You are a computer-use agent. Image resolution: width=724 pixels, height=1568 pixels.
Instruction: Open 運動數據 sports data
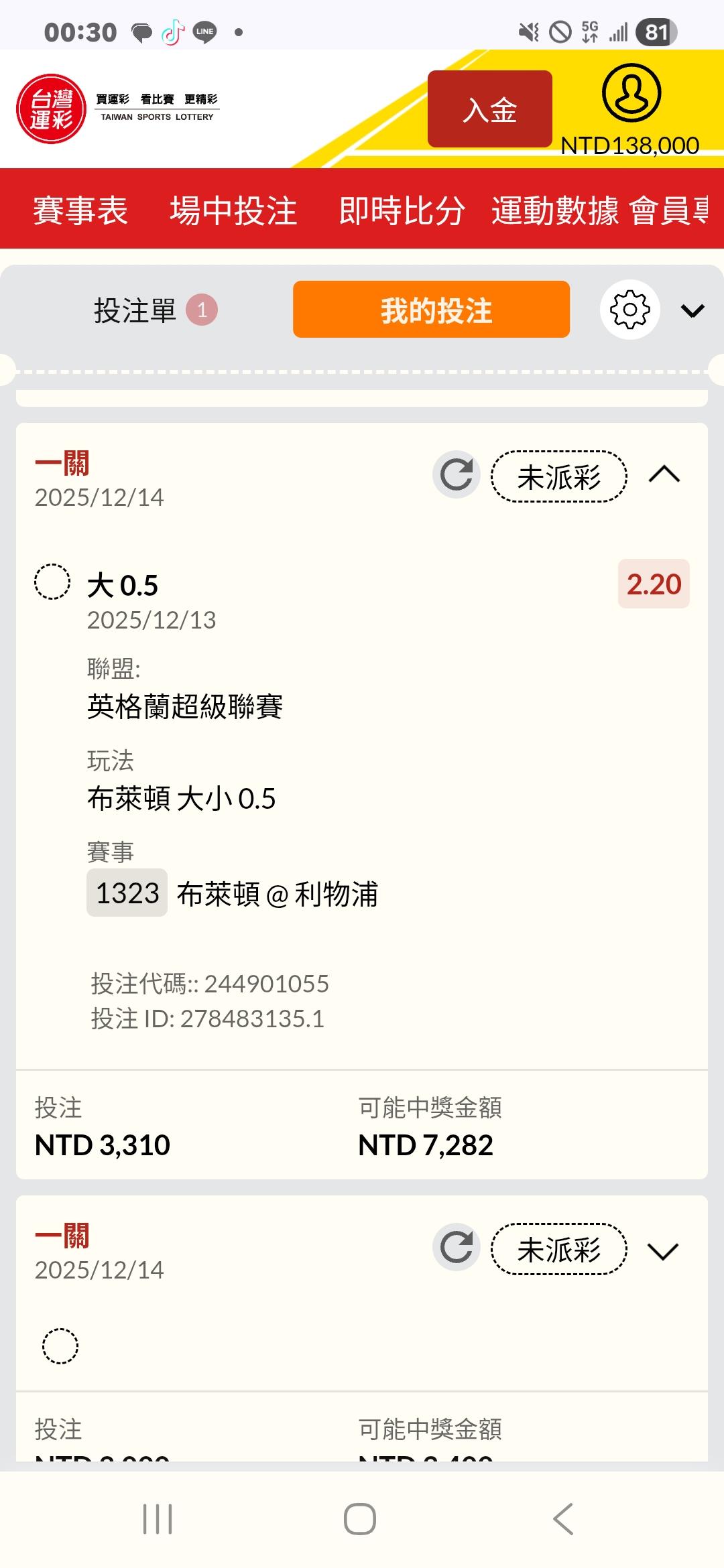click(x=554, y=210)
